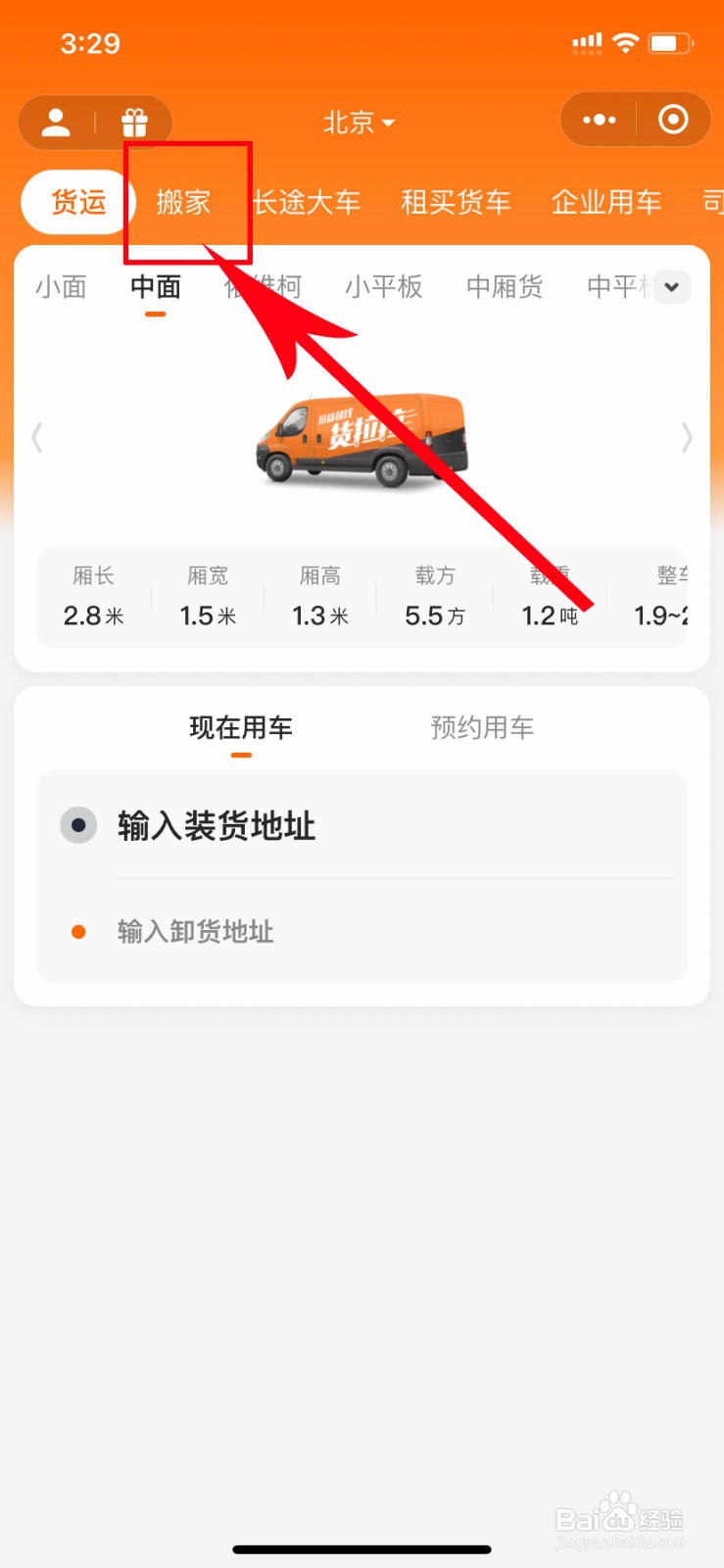
Task: Choose the 小平板 vehicle type
Action: [384, 287]
